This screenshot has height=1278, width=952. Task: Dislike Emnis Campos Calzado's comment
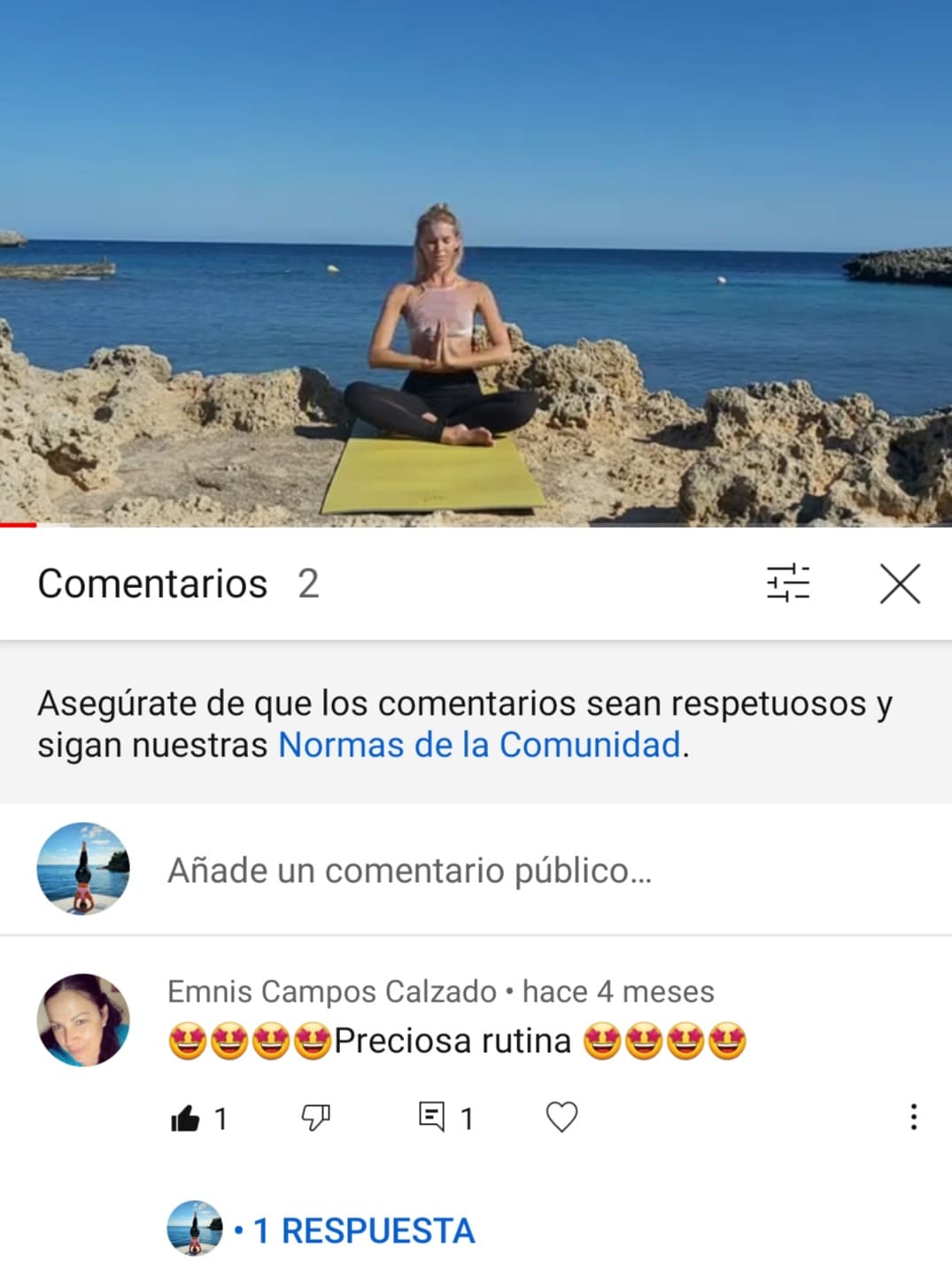coord(315,1118)
